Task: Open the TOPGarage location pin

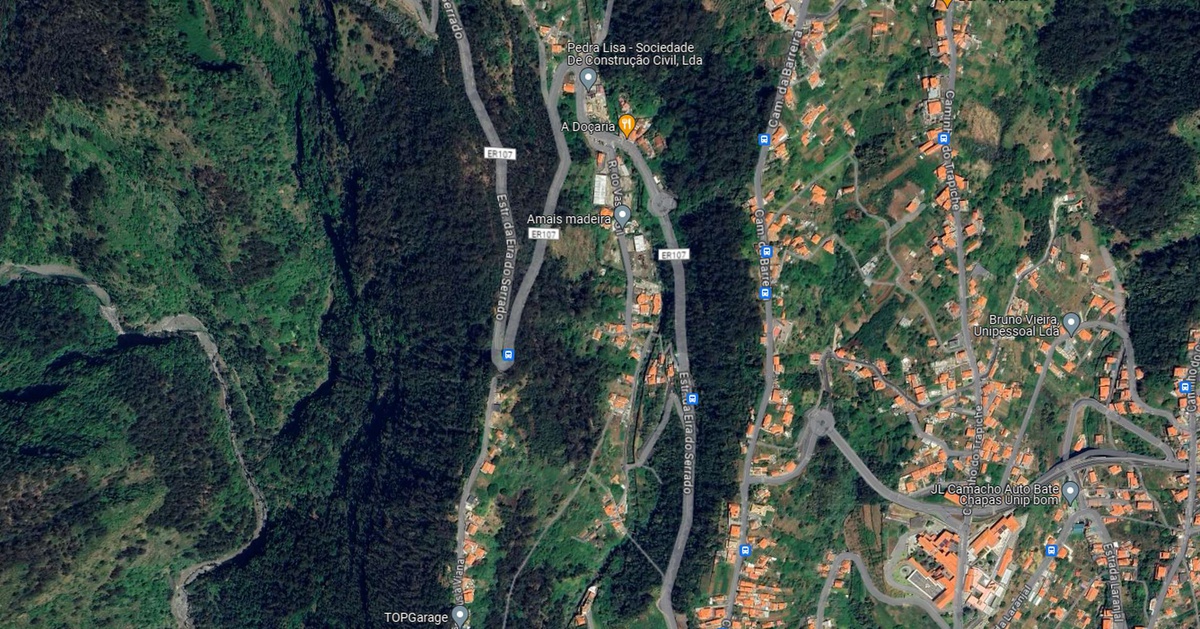Action: [460, 615]
